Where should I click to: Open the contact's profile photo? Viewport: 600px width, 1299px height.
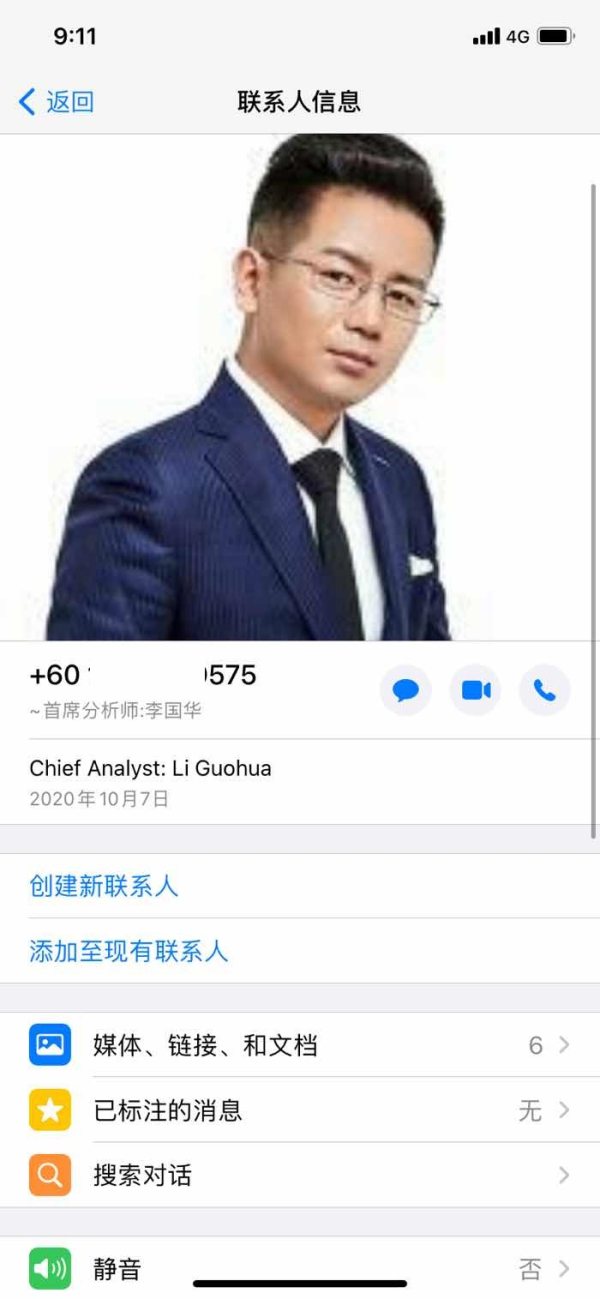[x=300, y=387]
